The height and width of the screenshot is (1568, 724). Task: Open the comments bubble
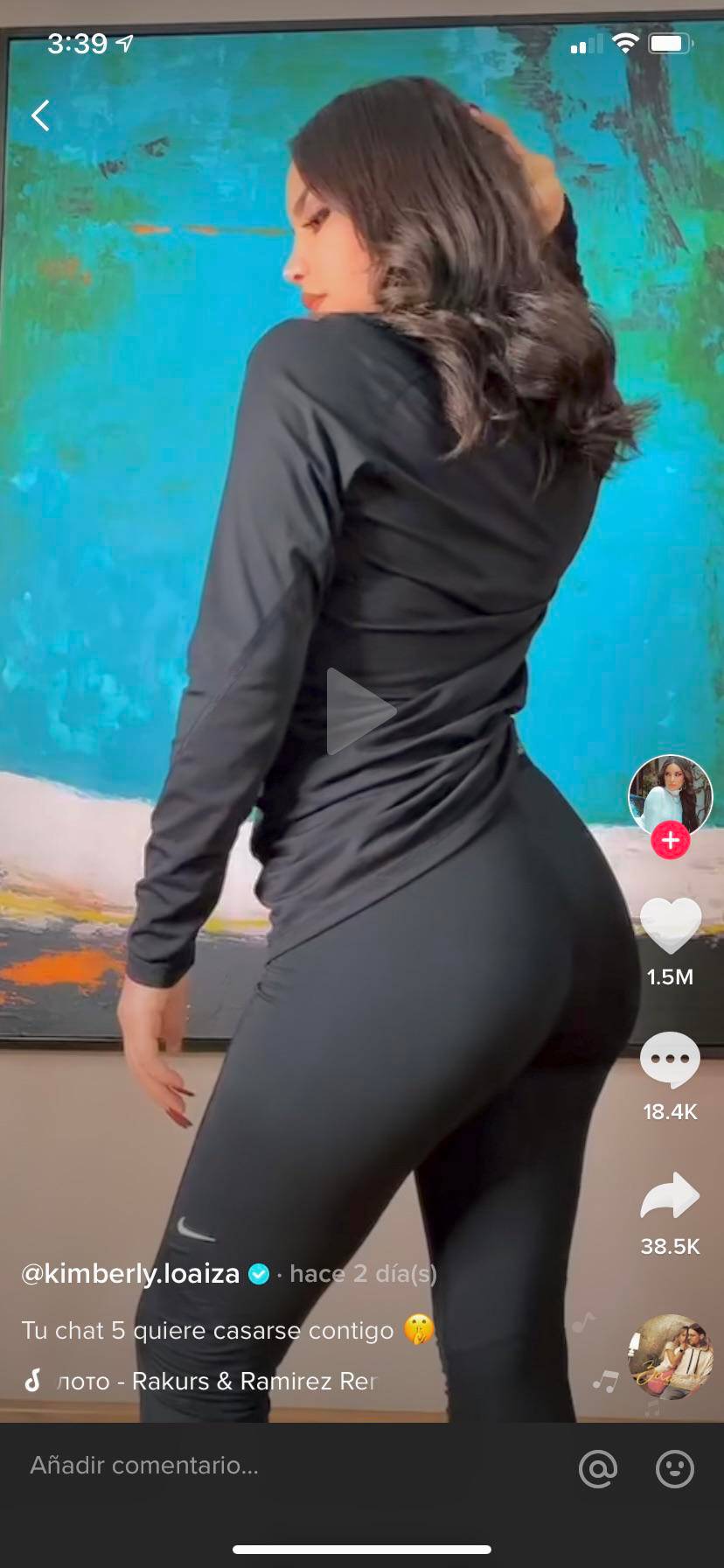click(671, 1060)
